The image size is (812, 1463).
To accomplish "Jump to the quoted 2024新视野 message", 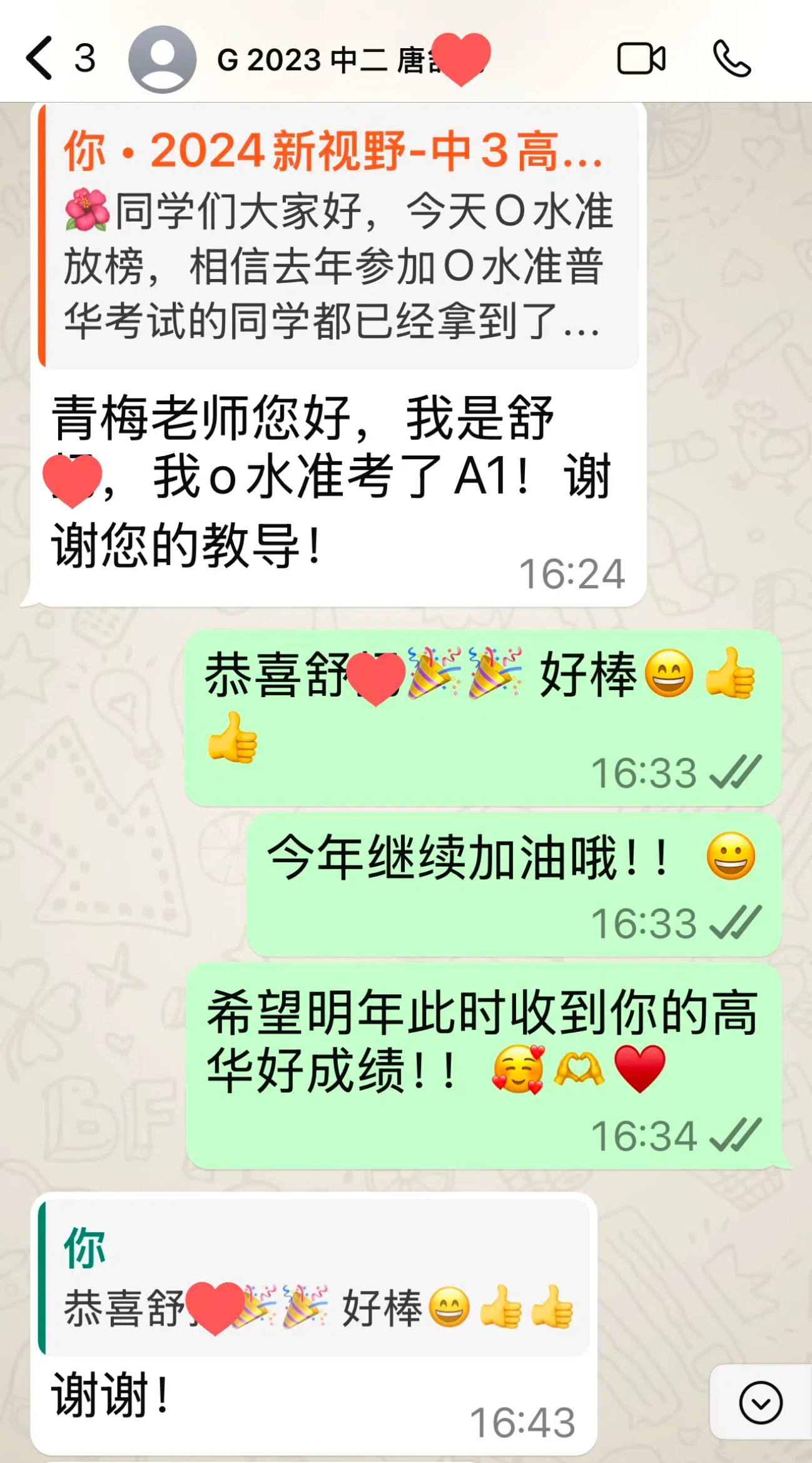I will pyautogui.click(x=338, y=236).
